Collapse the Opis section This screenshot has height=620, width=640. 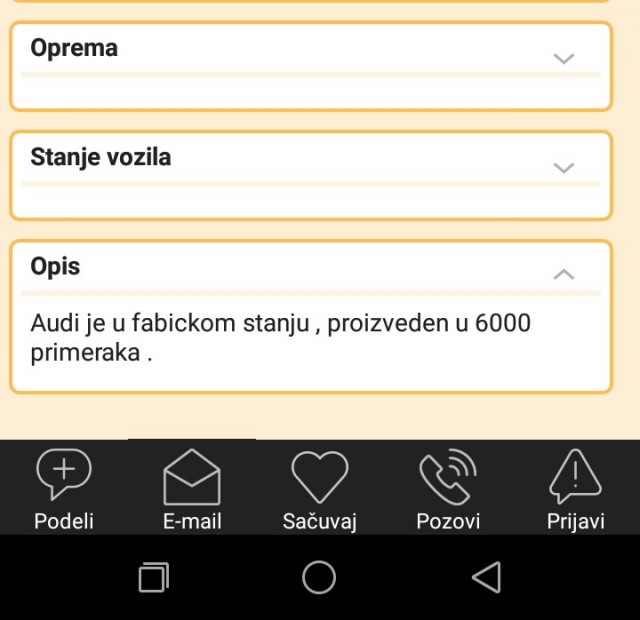point(563,274)
